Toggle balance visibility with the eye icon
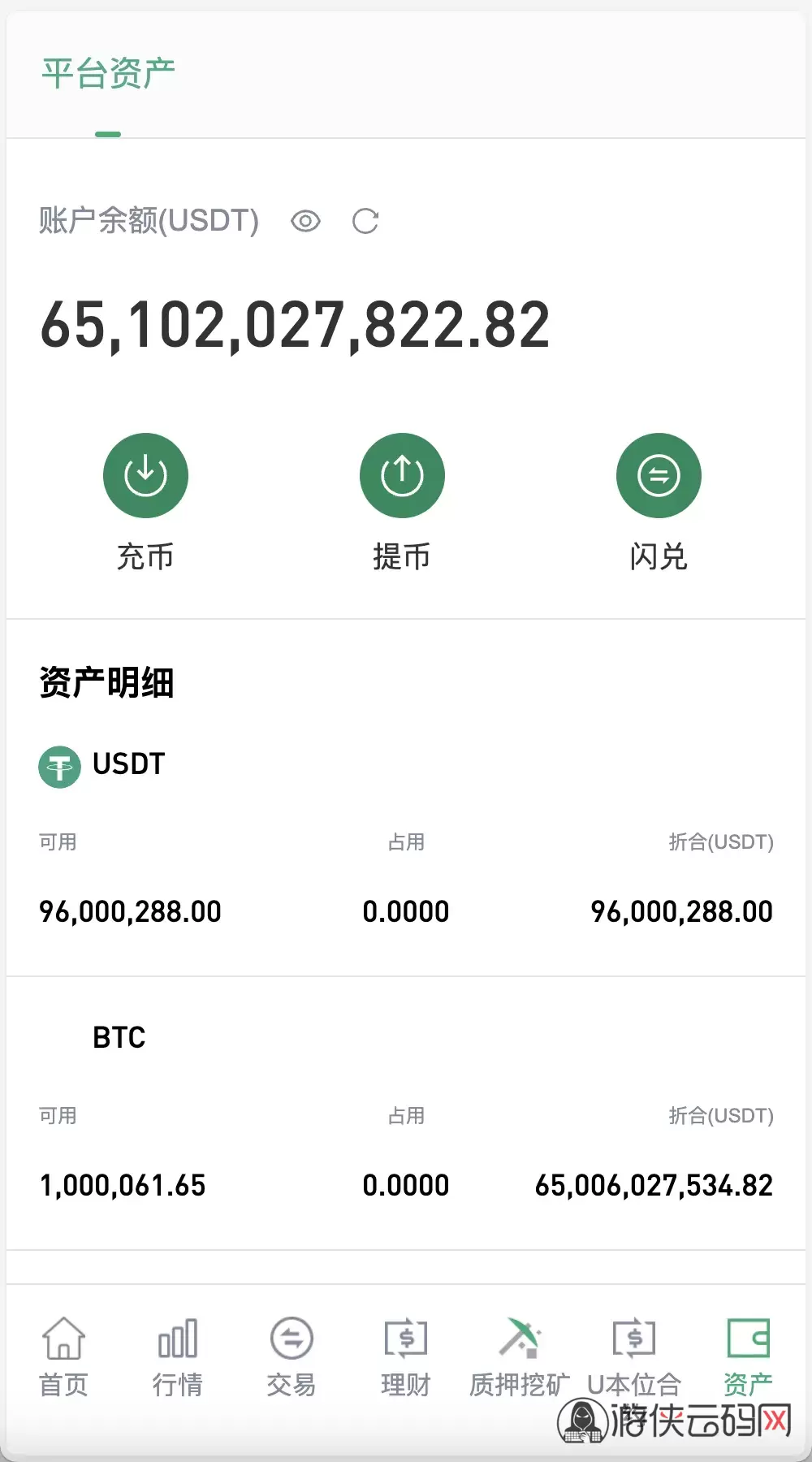 [x=304, y=221]
